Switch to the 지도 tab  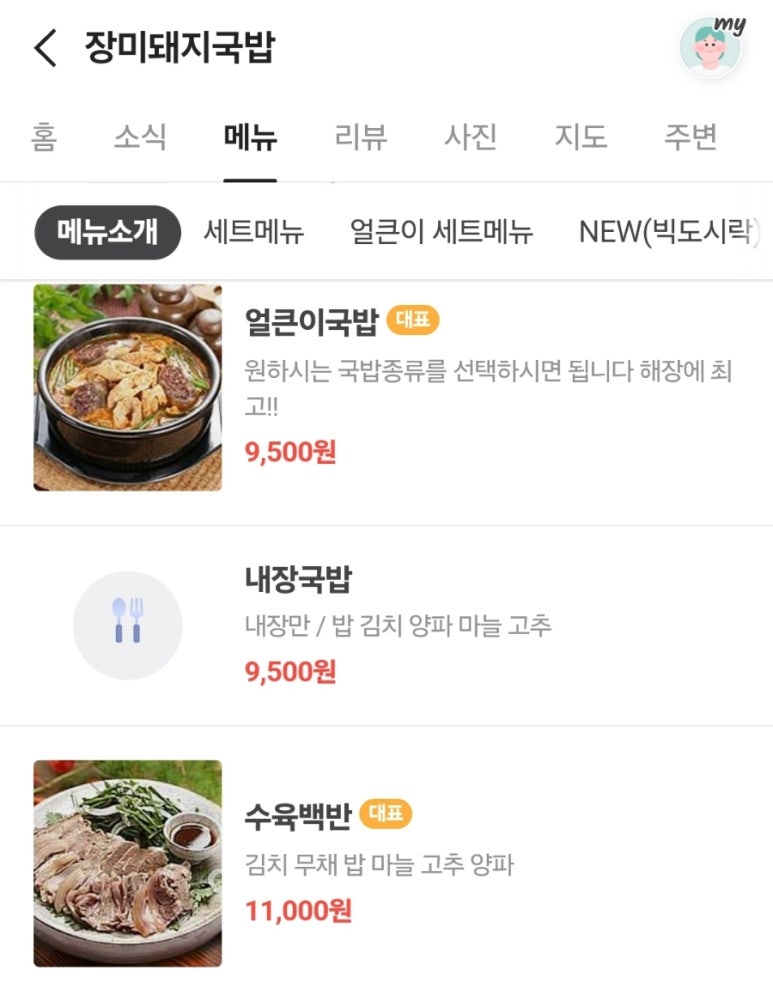[x=580, y=137]
